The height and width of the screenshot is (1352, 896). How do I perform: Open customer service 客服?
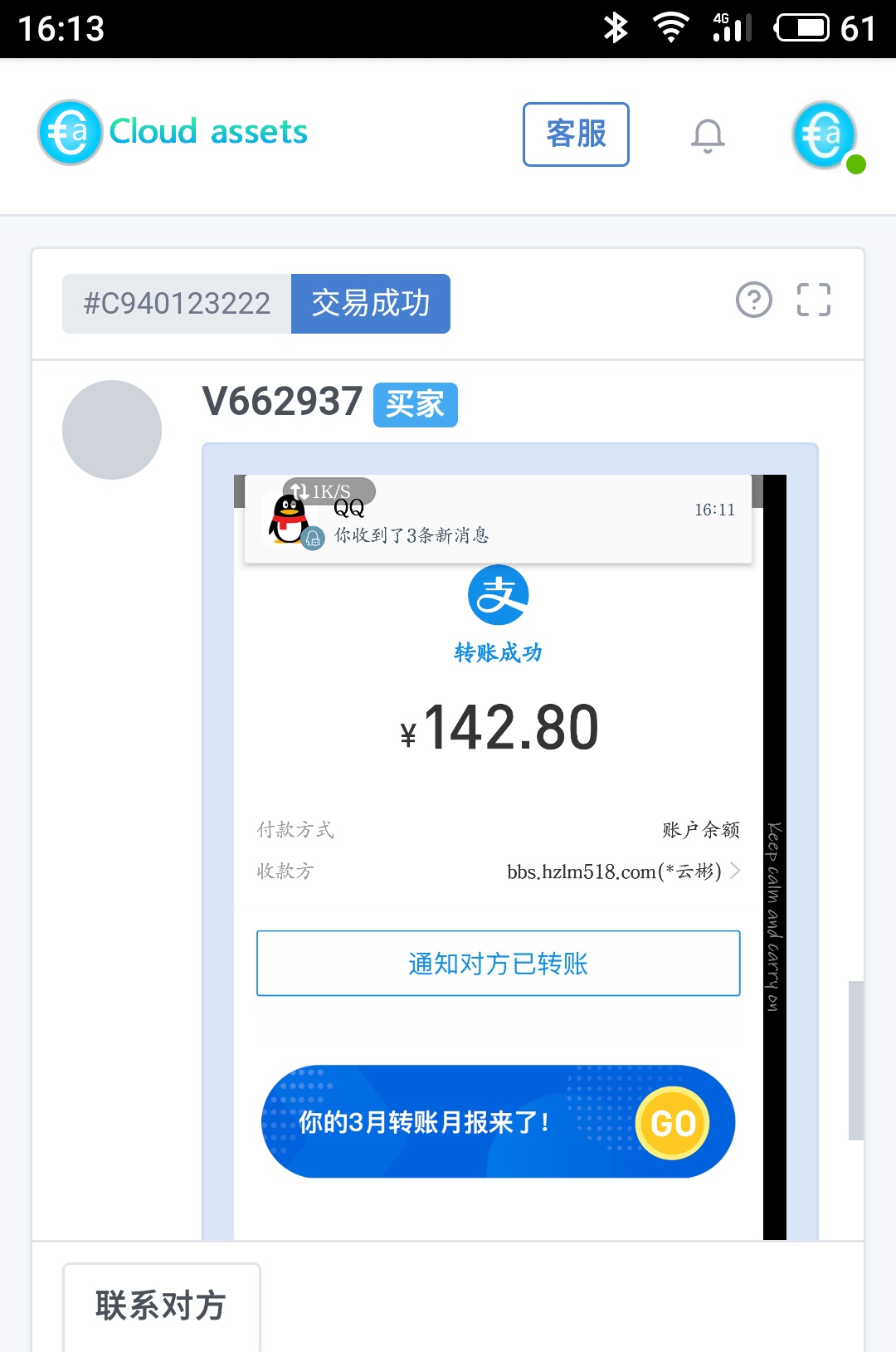(576, 134)
